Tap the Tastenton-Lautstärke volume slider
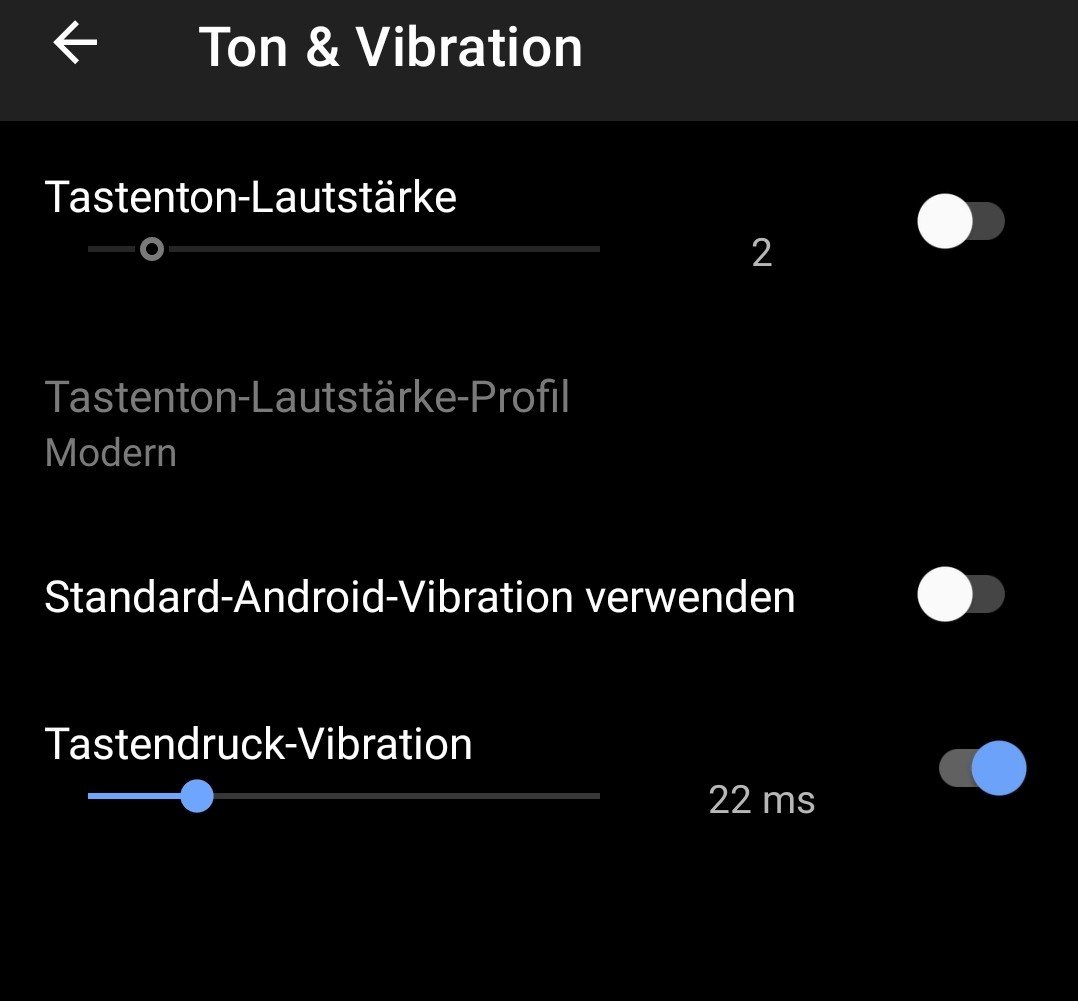Viewport: 1078px width, 1001px height. 343,249
